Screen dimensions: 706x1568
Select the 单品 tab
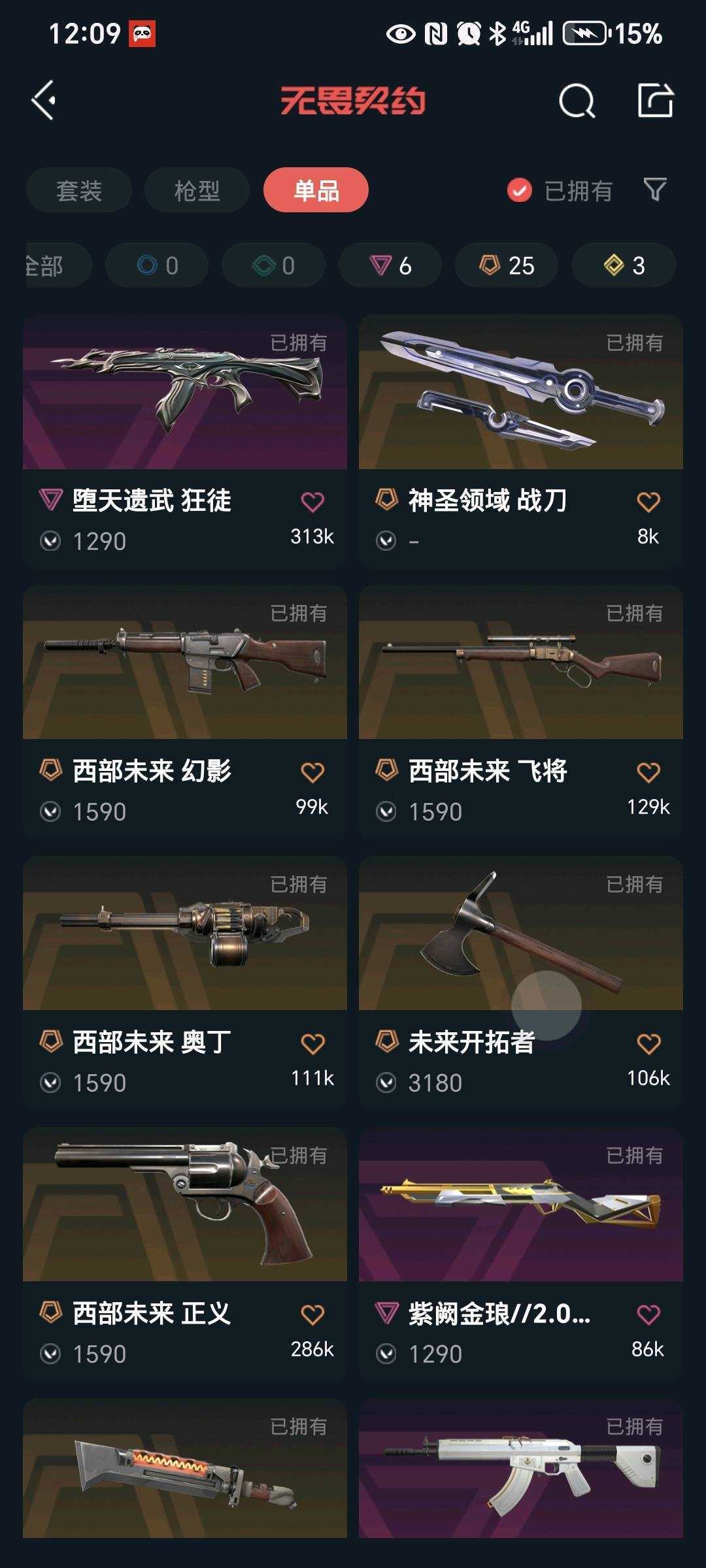point(316,190)
